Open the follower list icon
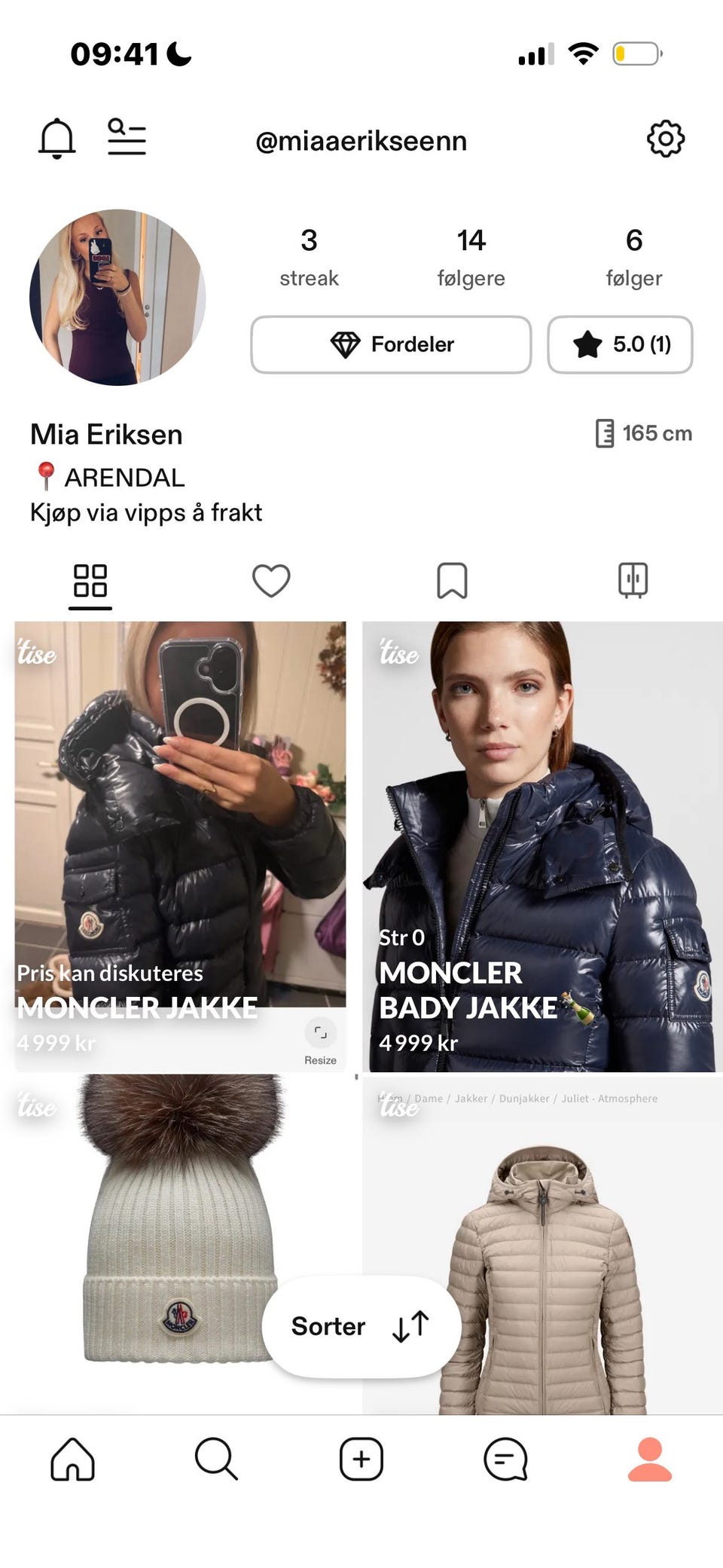 (127, 139)
